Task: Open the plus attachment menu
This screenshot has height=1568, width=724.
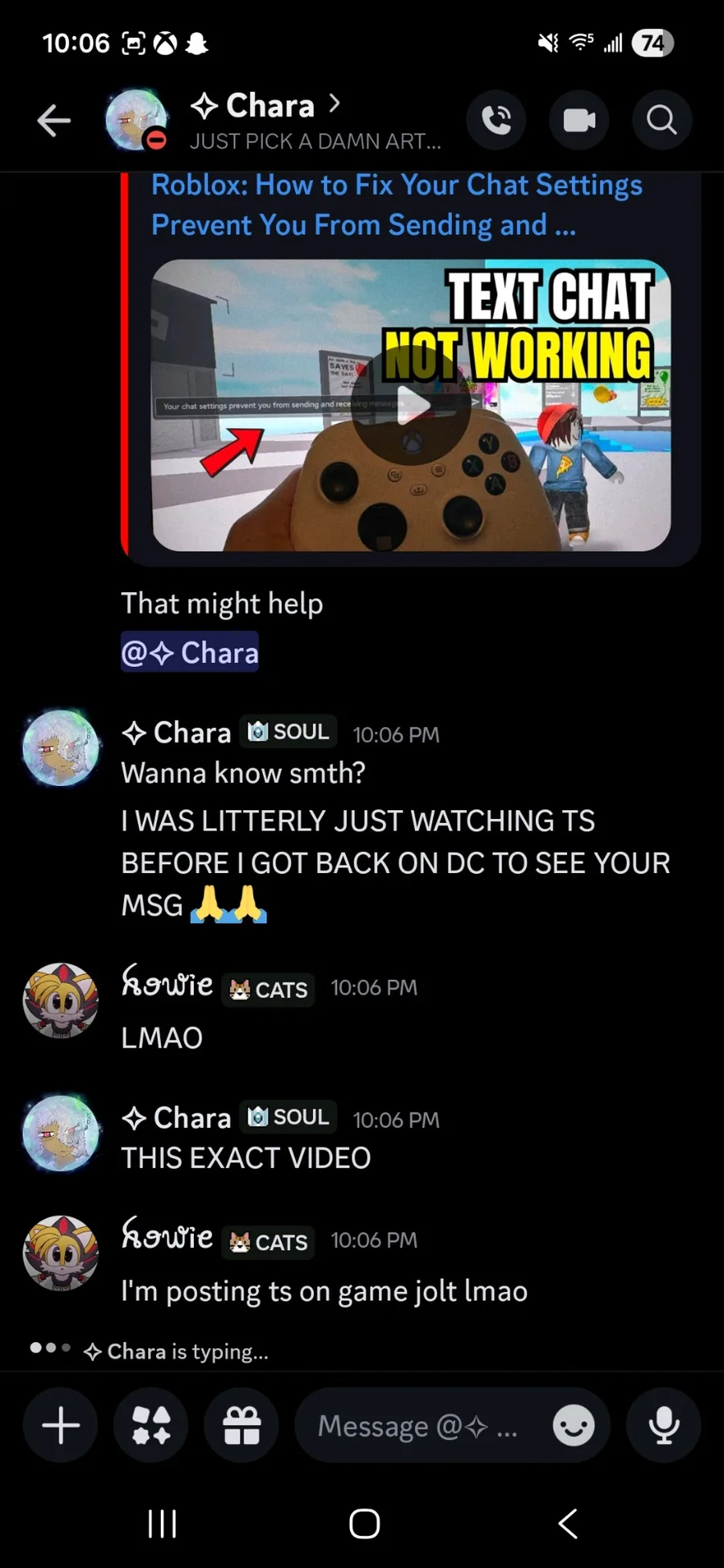Action: click(60, 1426)
